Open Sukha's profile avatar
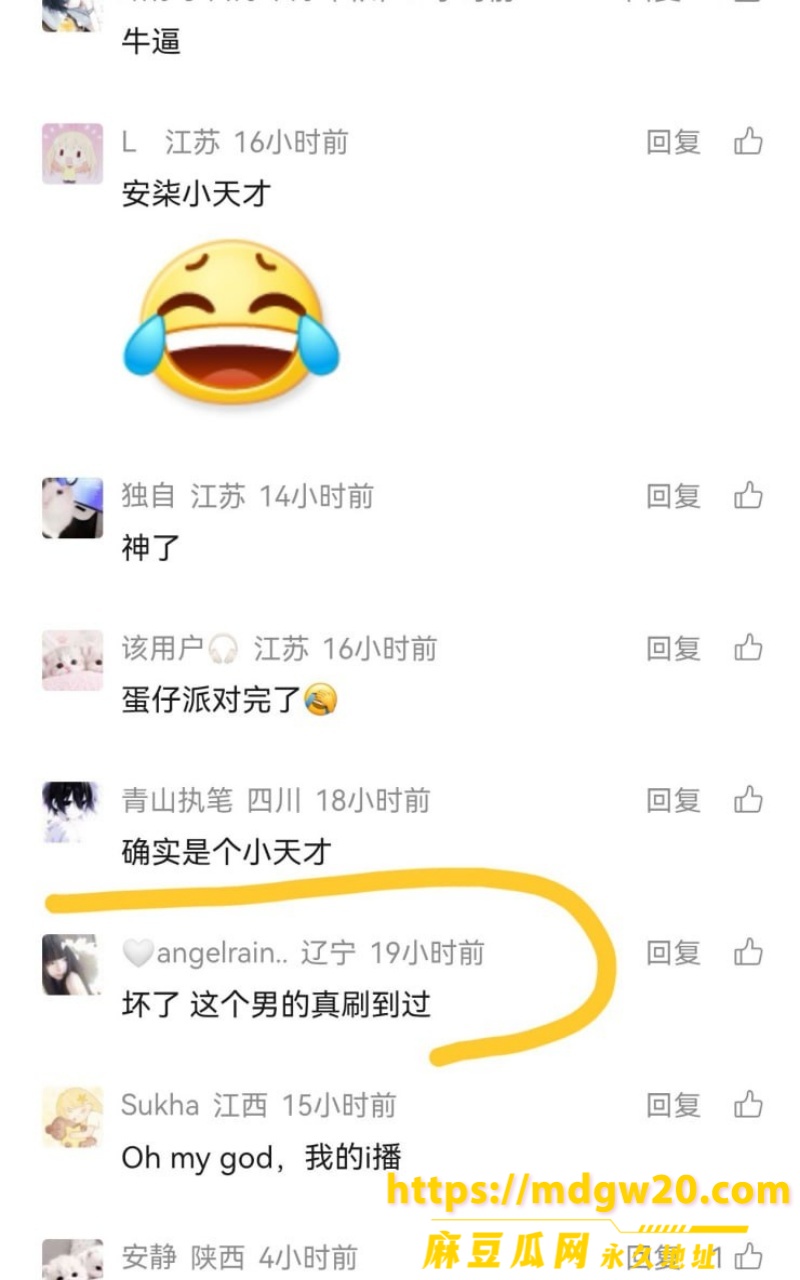This screenshot has height=1280, width=800. pyautogui.click(x=72, y=1117)
